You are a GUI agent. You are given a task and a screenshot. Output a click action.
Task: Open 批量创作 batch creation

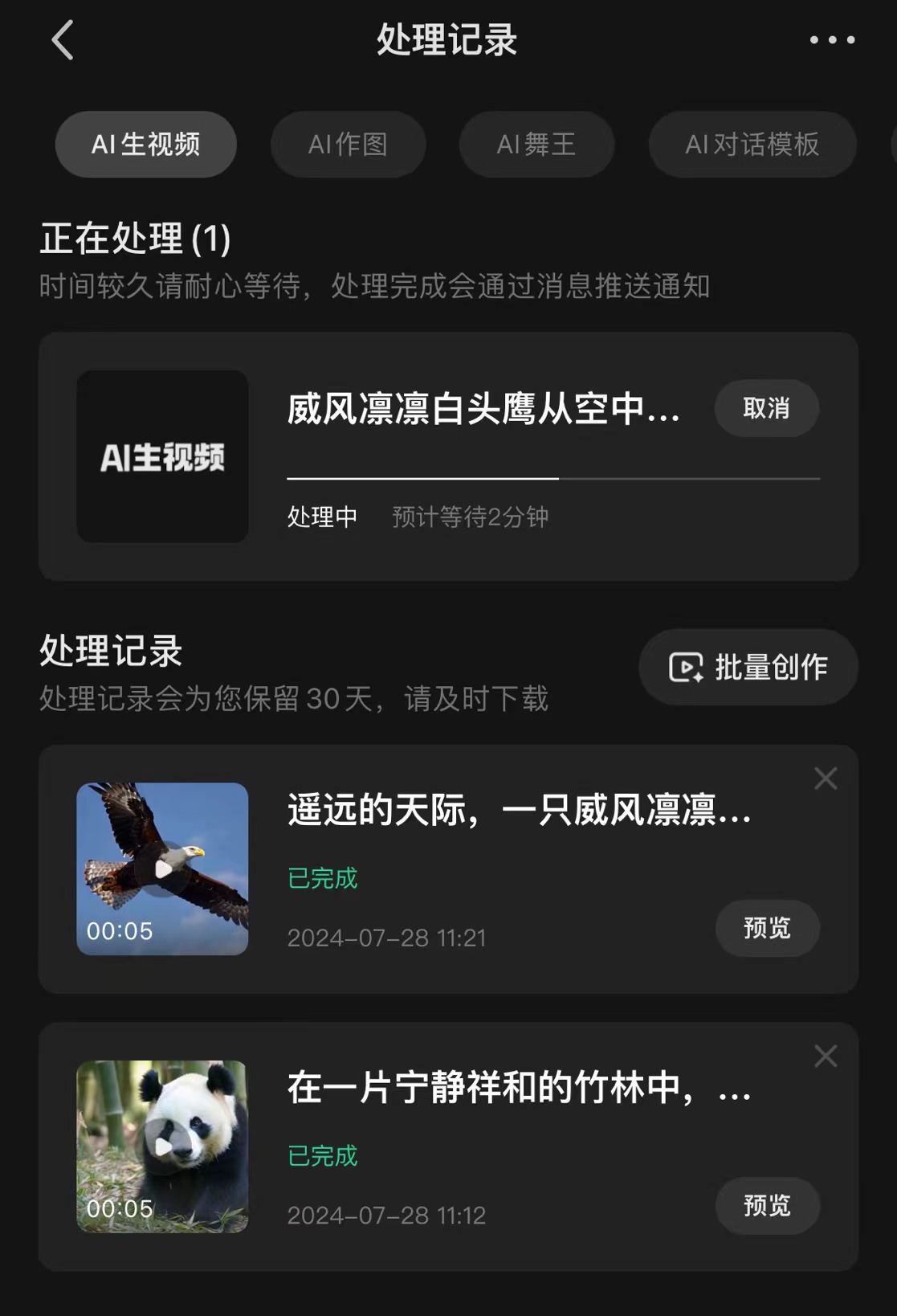[747, 666]
